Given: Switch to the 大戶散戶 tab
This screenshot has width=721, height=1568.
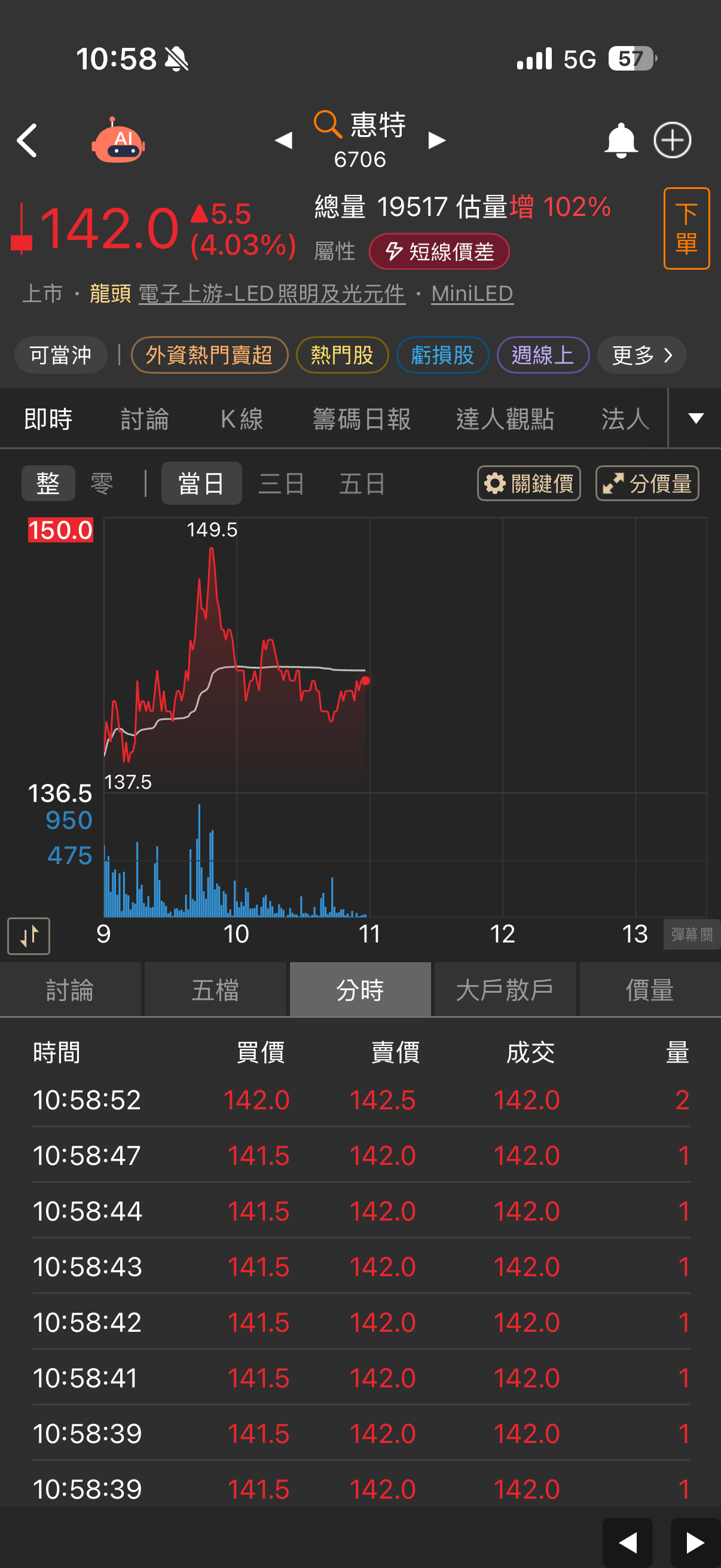Looking at the screenshot, I should 505,990.
